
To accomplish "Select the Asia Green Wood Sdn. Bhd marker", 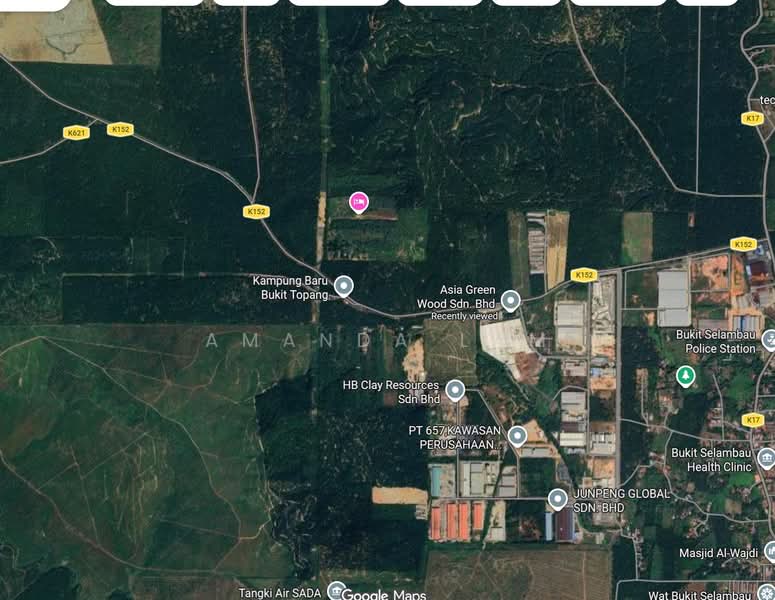I will 510,299.
